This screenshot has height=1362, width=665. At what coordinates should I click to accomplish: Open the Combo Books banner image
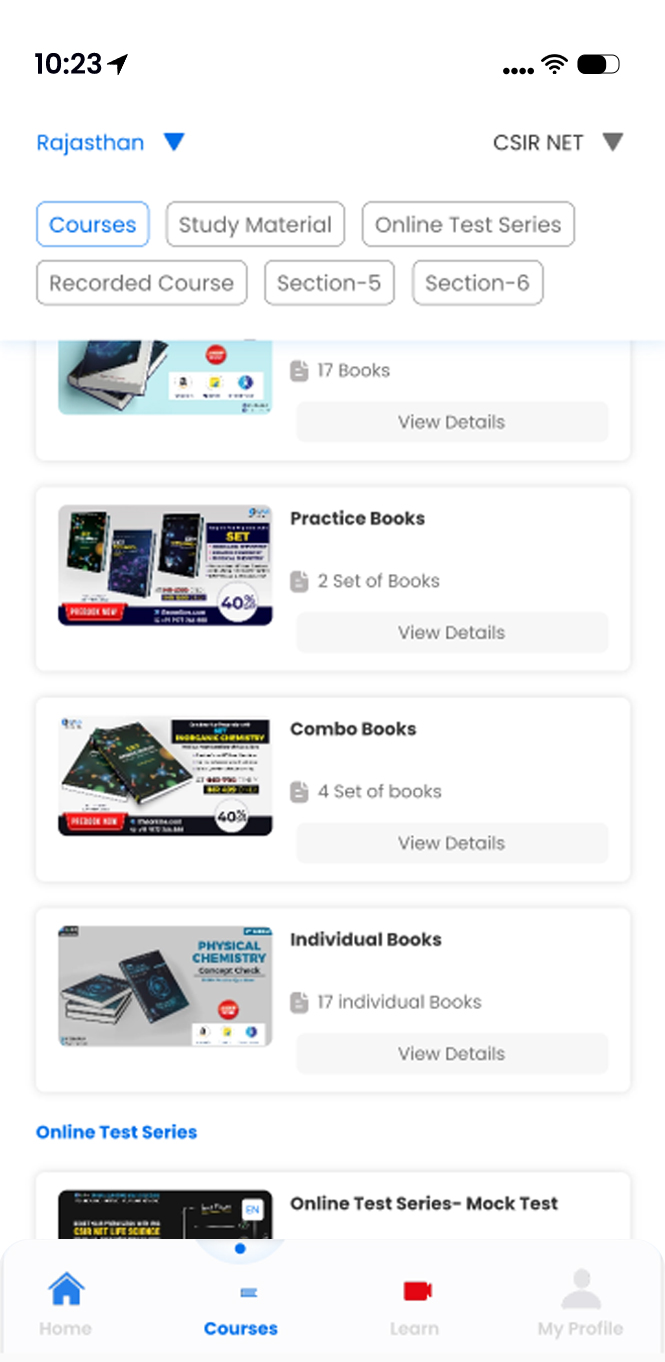tap(165, 776)
